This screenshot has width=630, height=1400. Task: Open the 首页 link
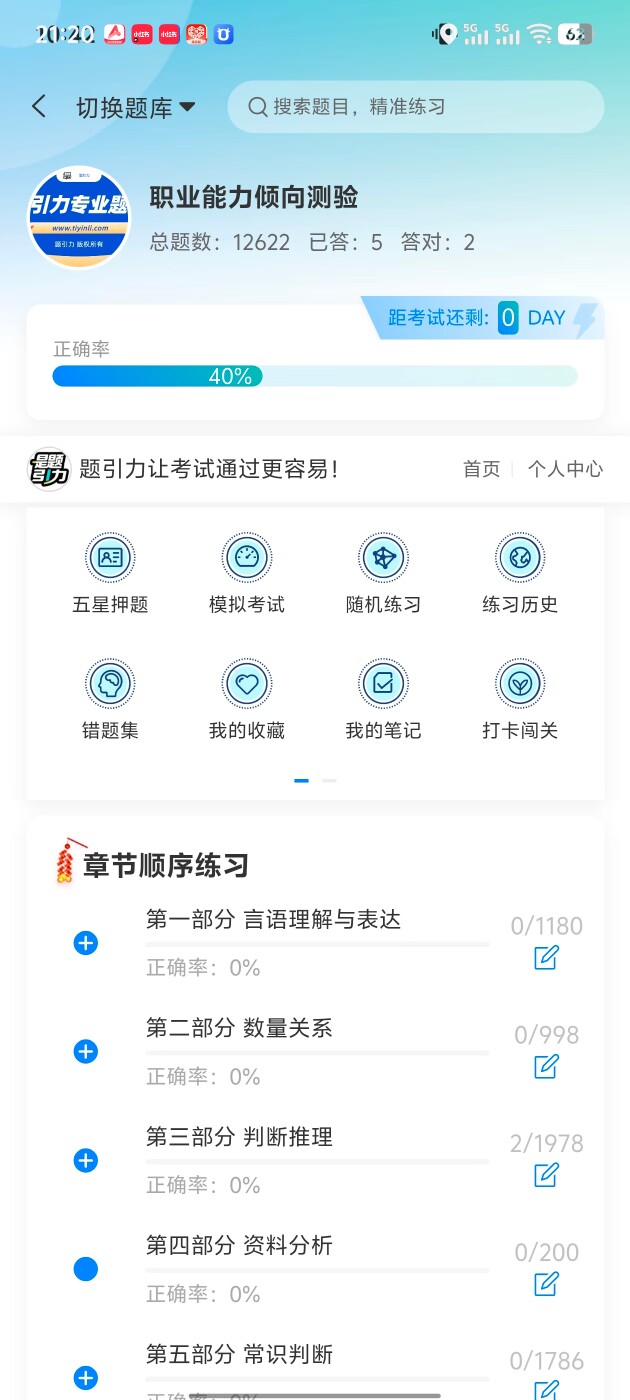481,468
